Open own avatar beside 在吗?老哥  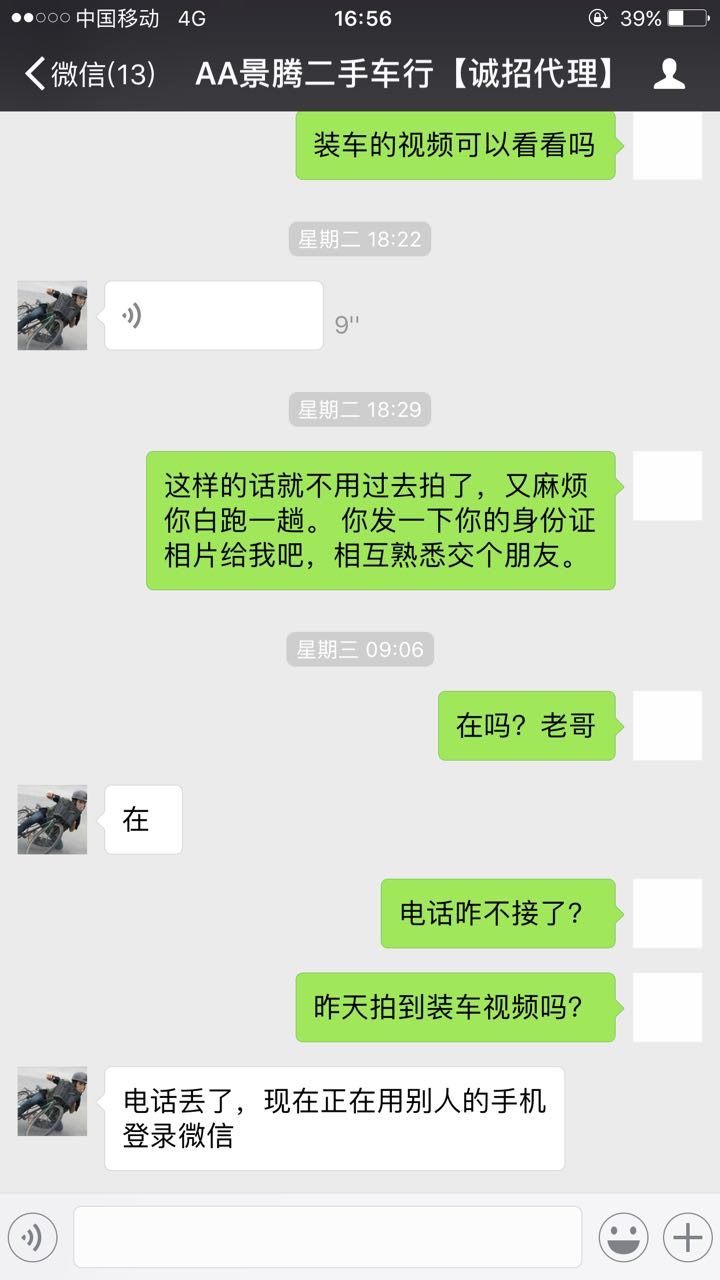tap(667, 725)
